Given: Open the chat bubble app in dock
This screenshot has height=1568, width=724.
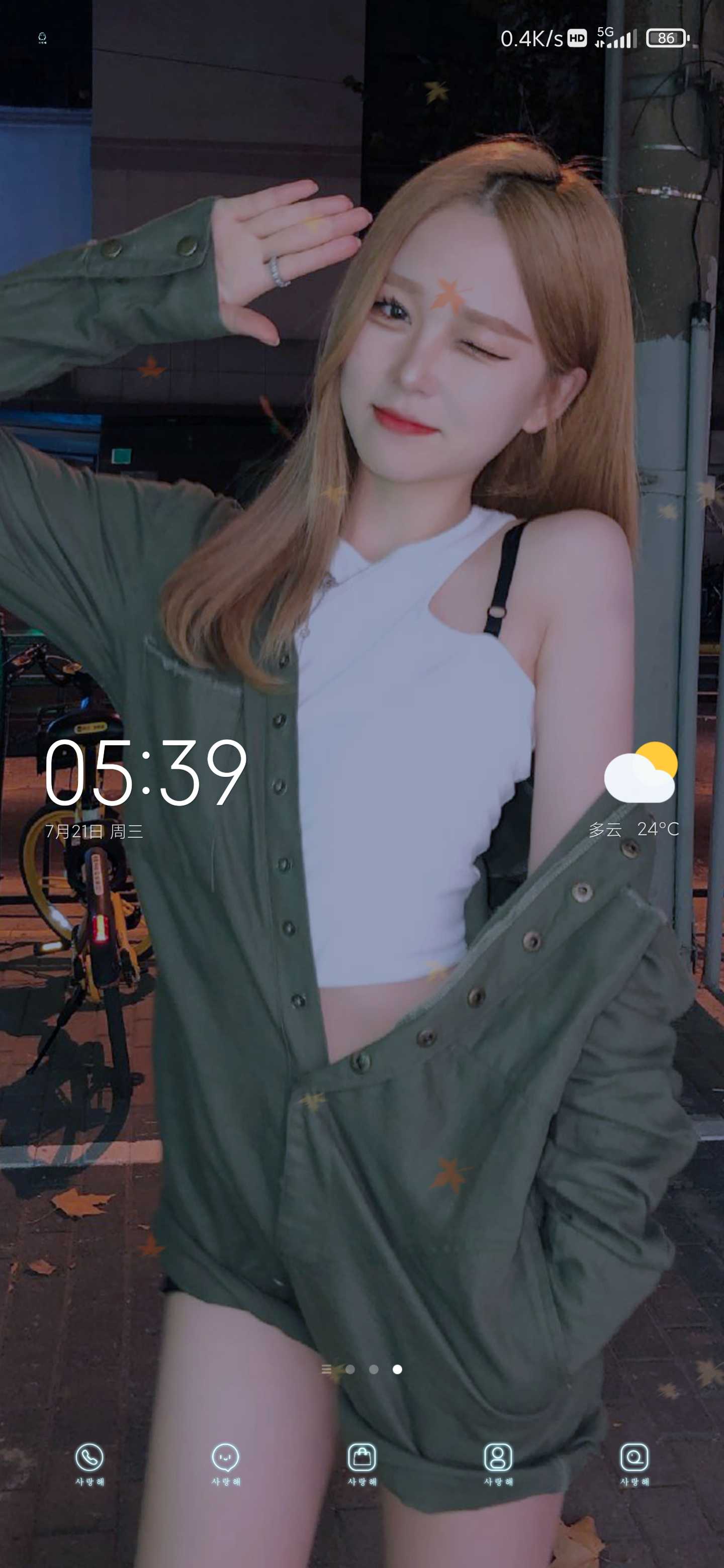Looking at the screenshot, I should (x=634, y=1457).
